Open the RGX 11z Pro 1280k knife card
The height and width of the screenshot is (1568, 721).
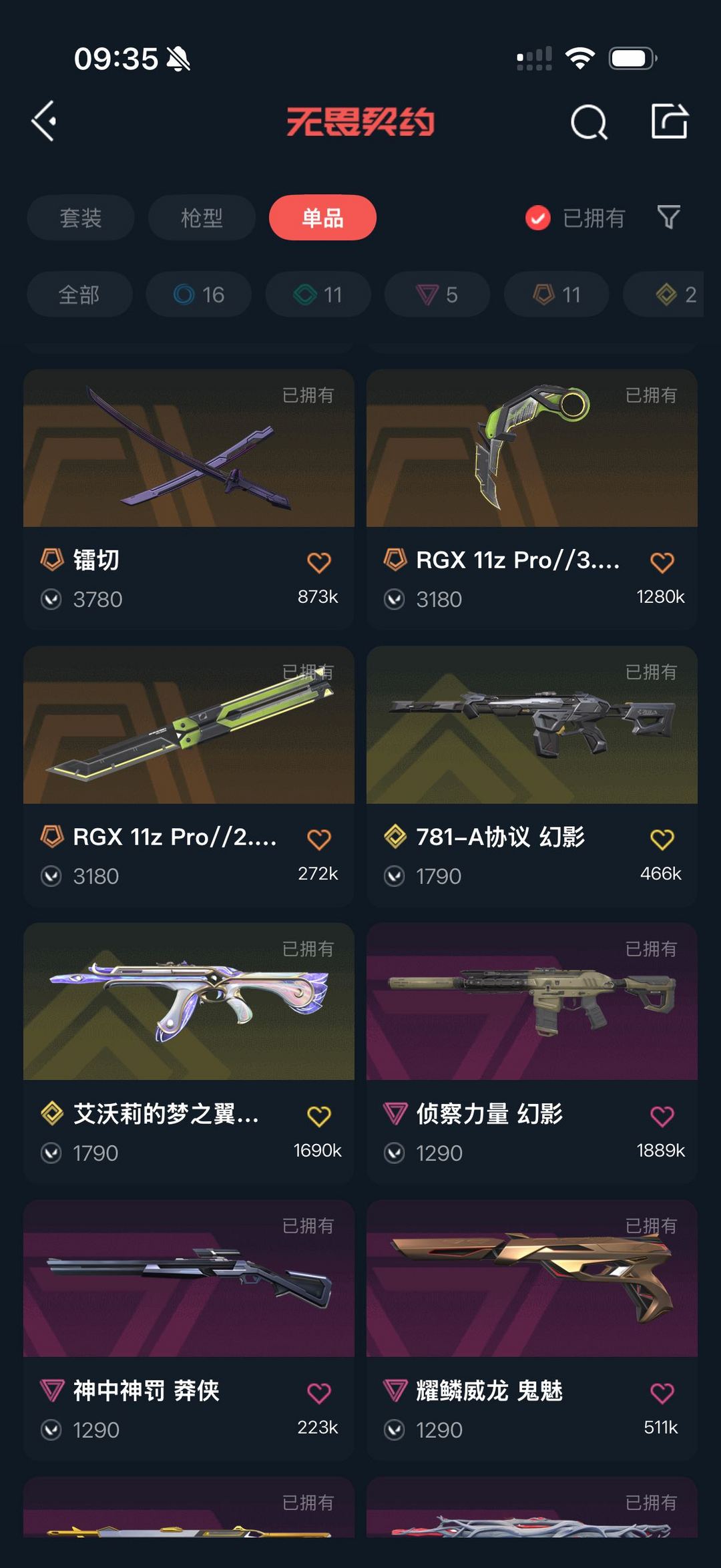(531, 467)
